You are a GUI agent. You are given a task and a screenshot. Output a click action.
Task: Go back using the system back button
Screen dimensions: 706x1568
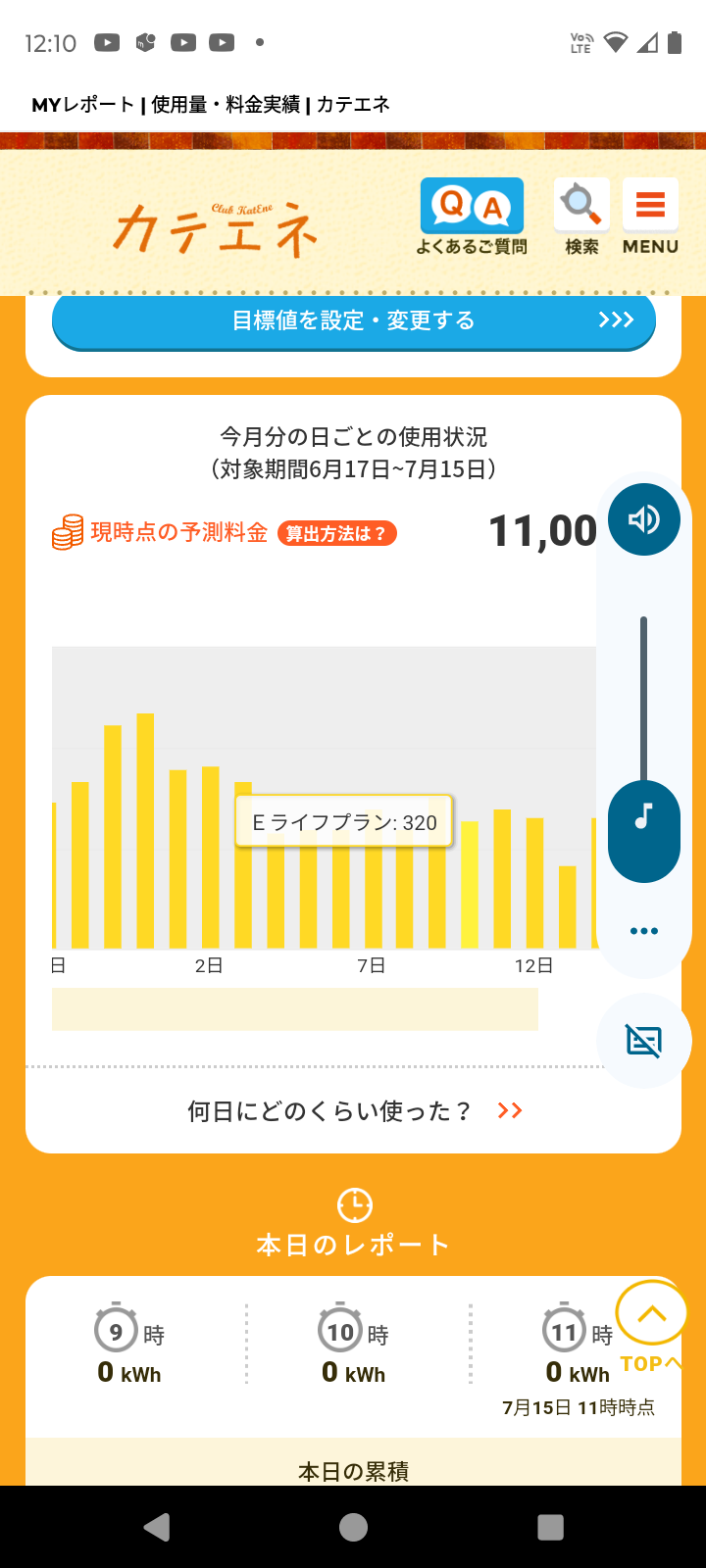click(x=156, y=1527)
